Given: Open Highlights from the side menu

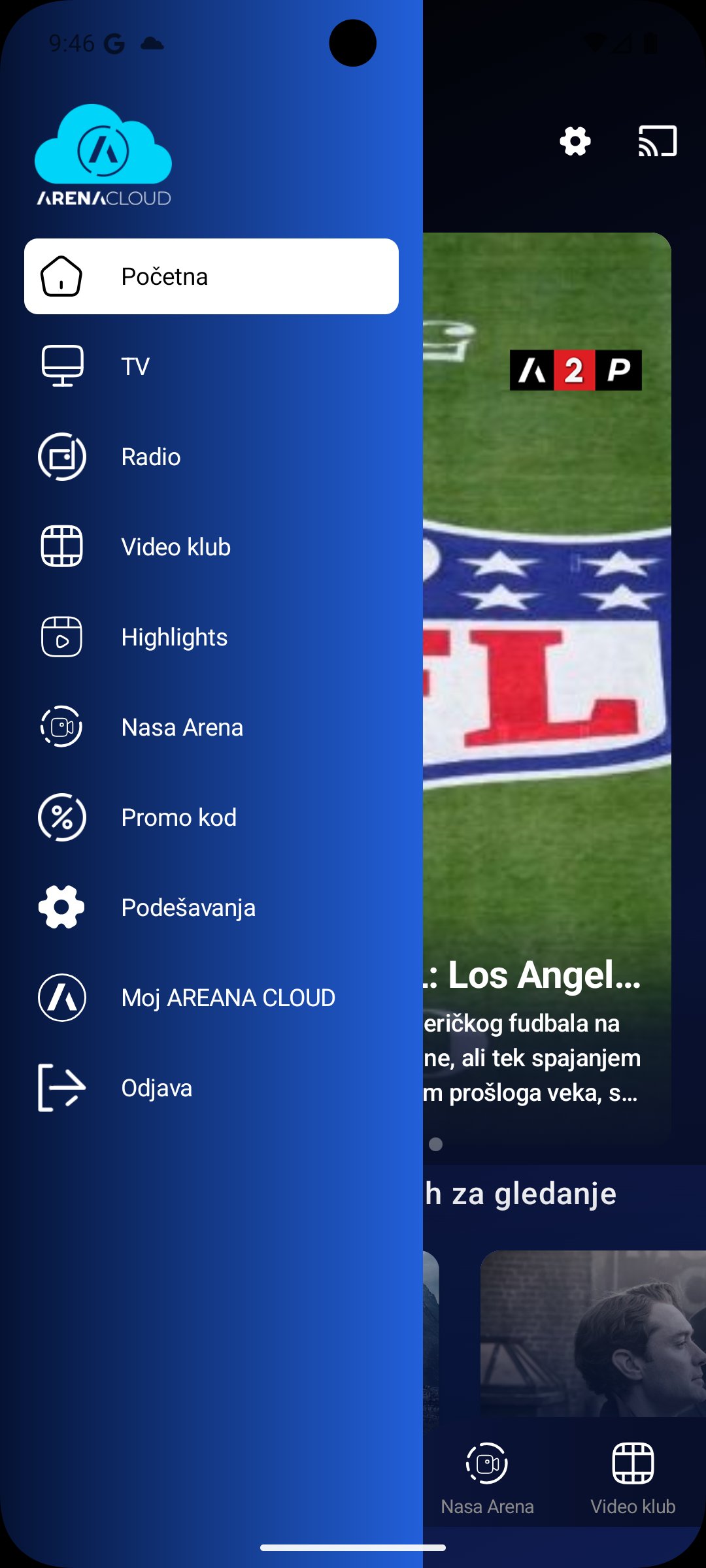Looking at the screenshot, I should (x=174, y=637).
